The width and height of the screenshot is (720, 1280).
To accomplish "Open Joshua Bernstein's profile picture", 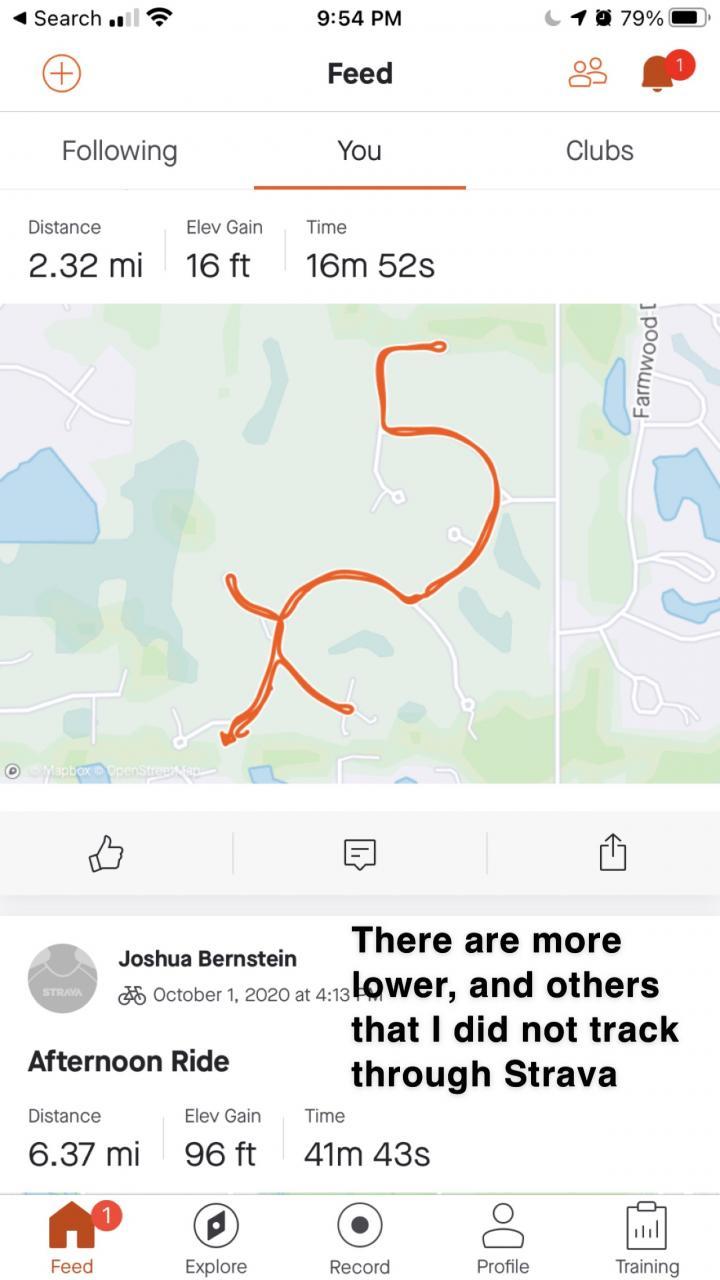I will coord(63,978).
